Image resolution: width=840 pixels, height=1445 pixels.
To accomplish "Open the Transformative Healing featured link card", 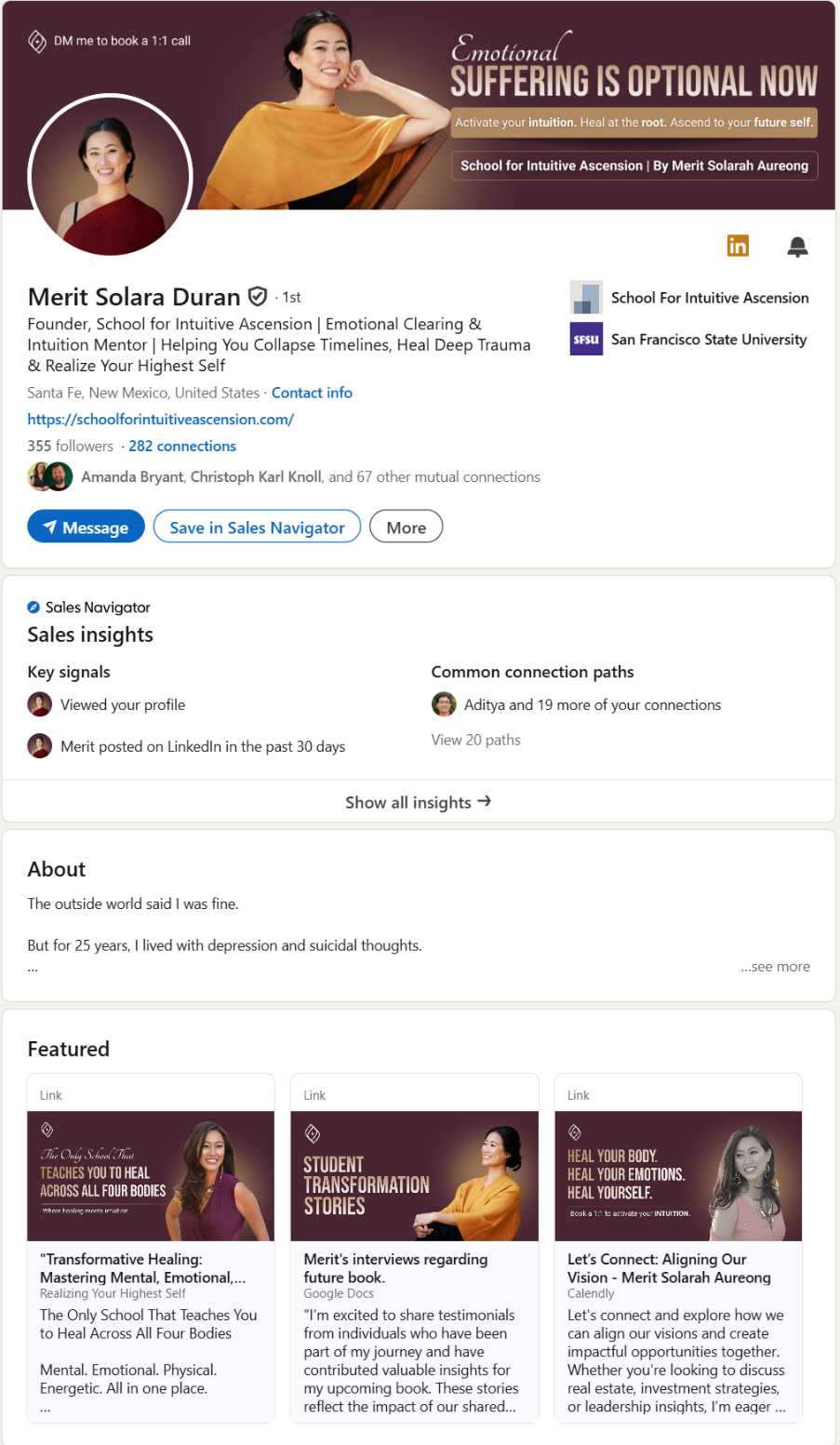I will point(152,1248).
